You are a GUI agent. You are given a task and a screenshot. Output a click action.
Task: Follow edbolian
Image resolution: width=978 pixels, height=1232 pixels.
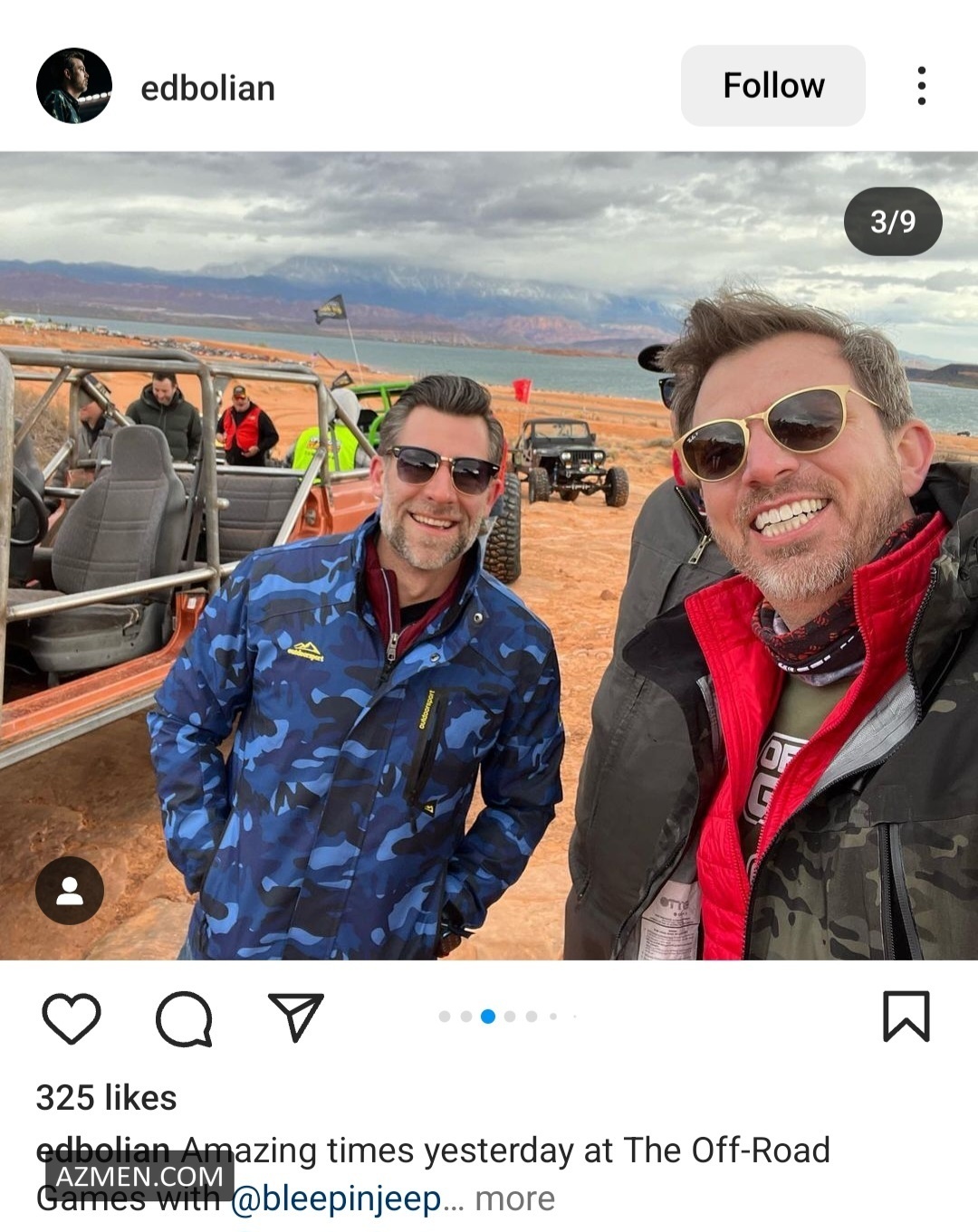pyautogui.click(x=772, y=86)
